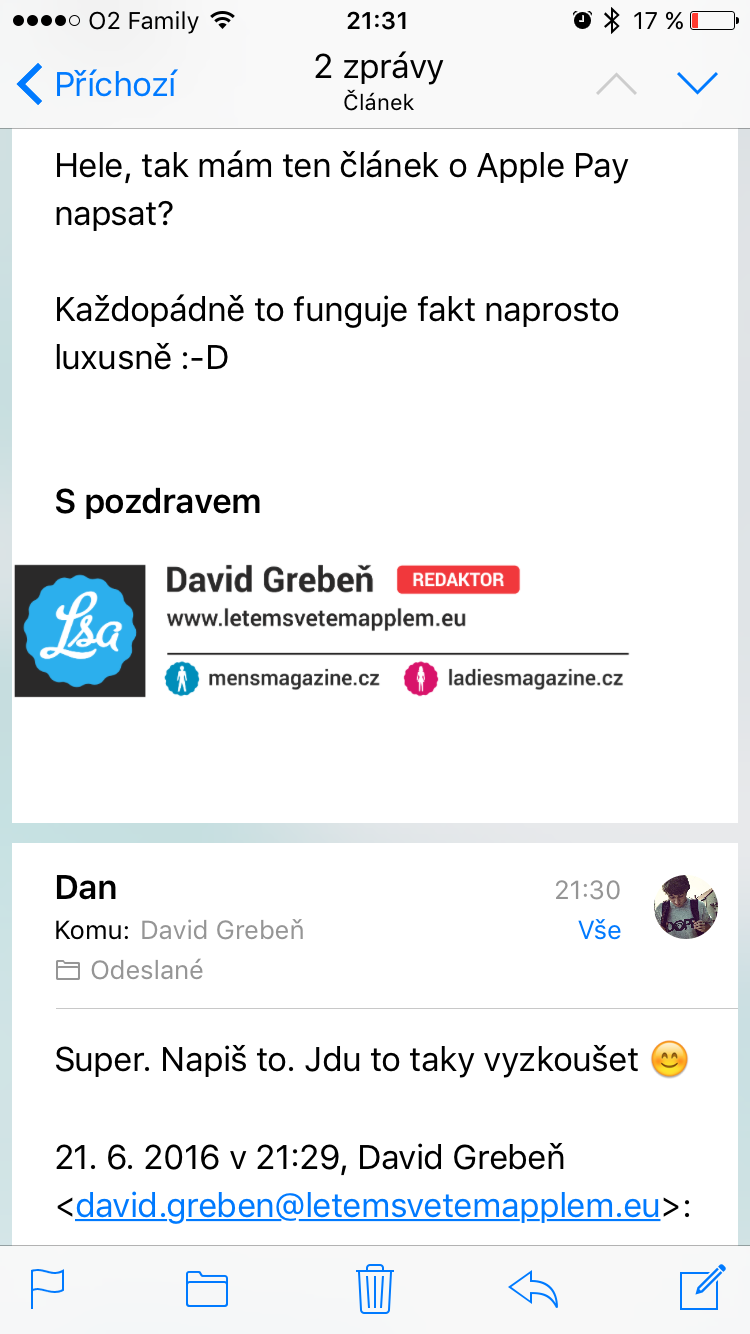Go back to the Příchozí inbox
Image resolution: width=750 pixels, height=1334 pixels.
(x=96, y=85)
